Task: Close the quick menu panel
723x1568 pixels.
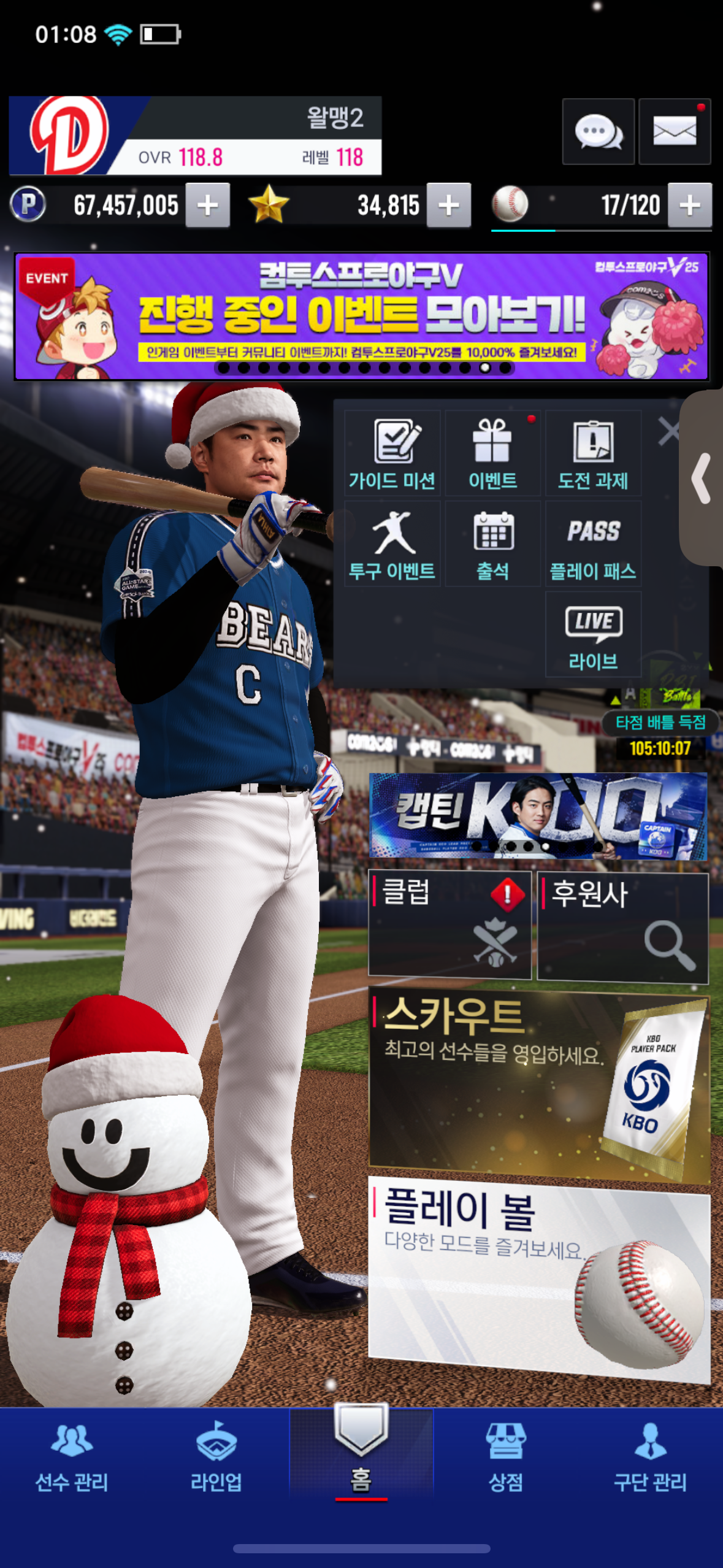Action: pyautogui.click(x=668, y=431)
